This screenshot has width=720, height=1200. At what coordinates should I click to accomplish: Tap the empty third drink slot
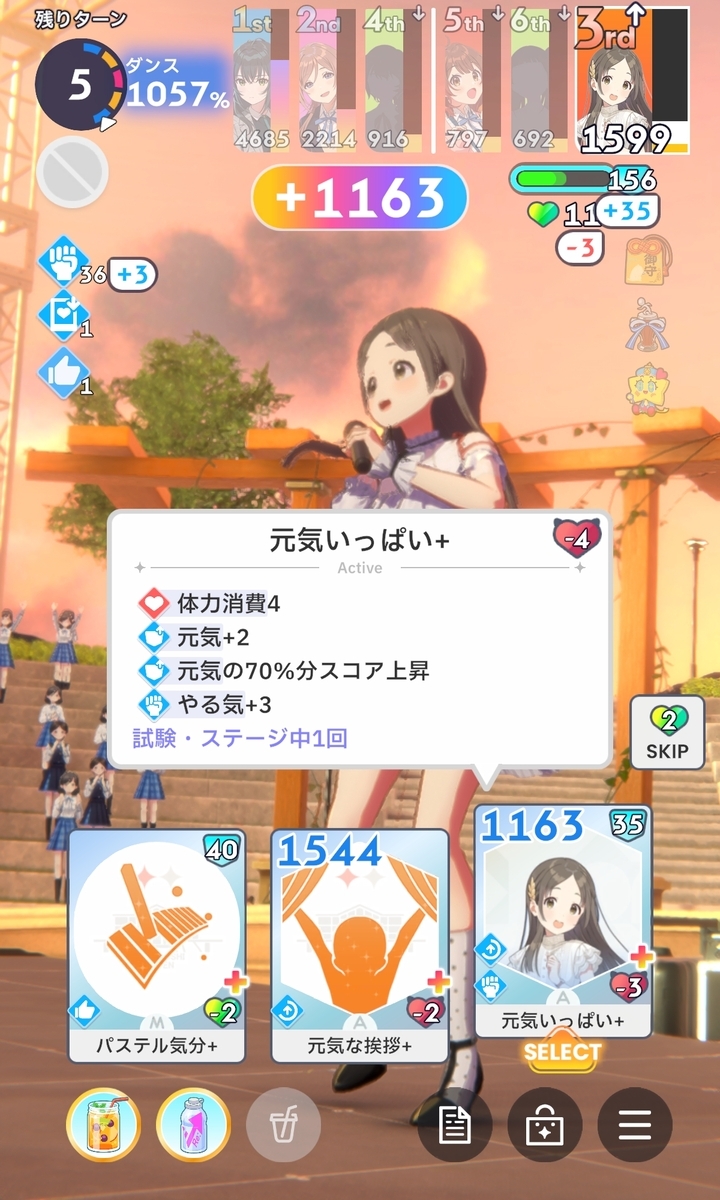pyautogui.click(x=284, y=1125)
